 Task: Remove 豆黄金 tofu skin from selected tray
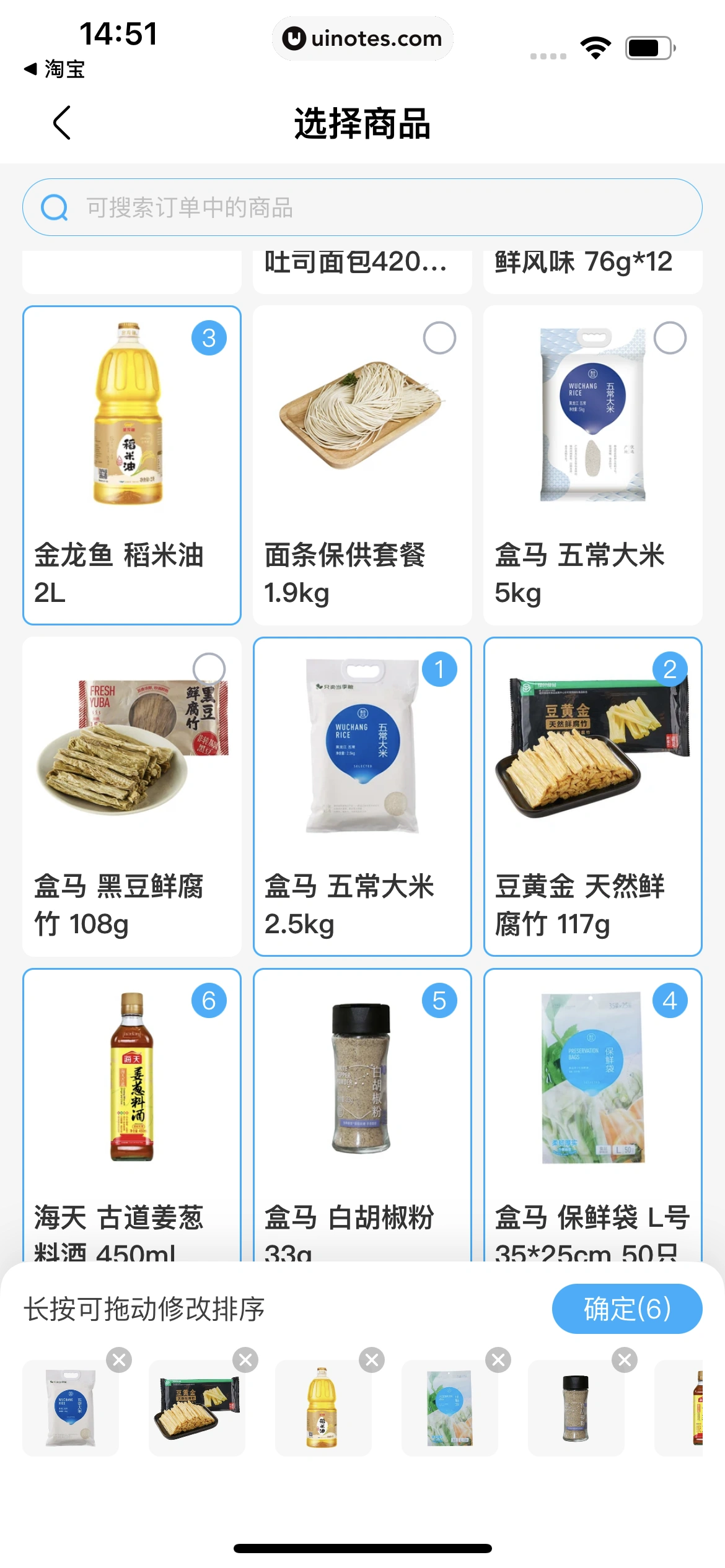(245, 1360)
